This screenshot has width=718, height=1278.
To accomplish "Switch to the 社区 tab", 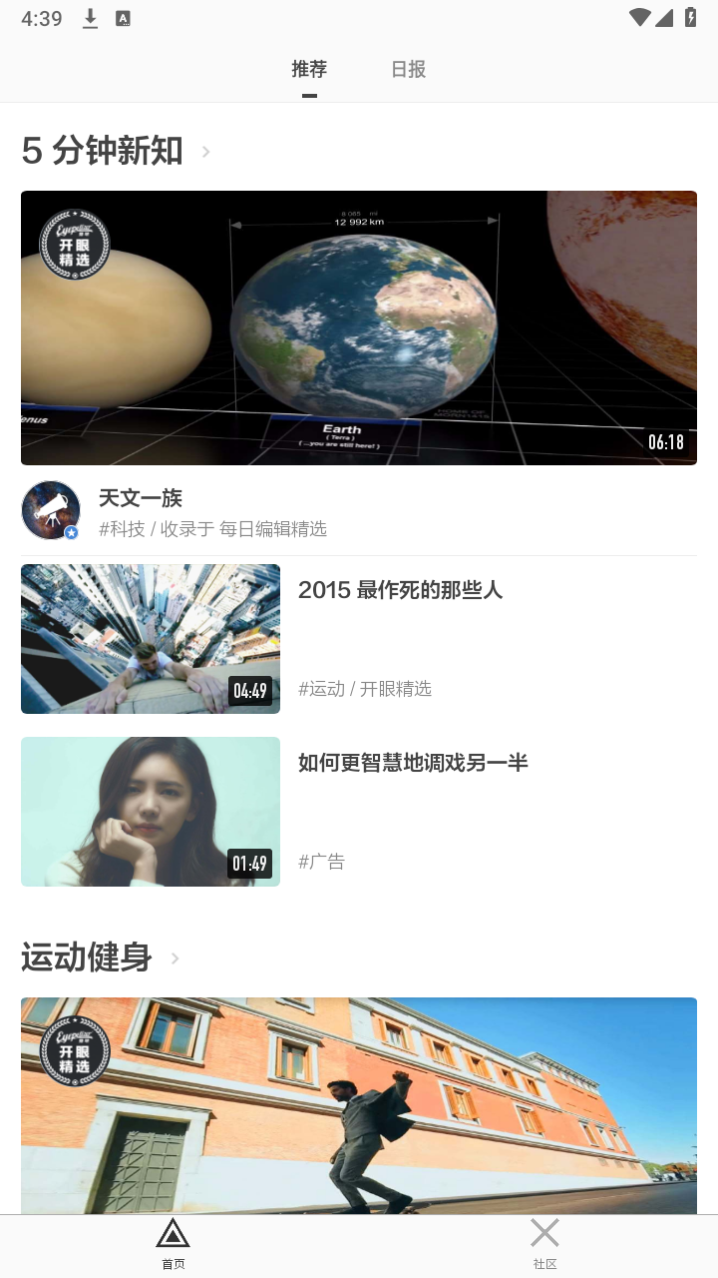I will [544, 1244].
